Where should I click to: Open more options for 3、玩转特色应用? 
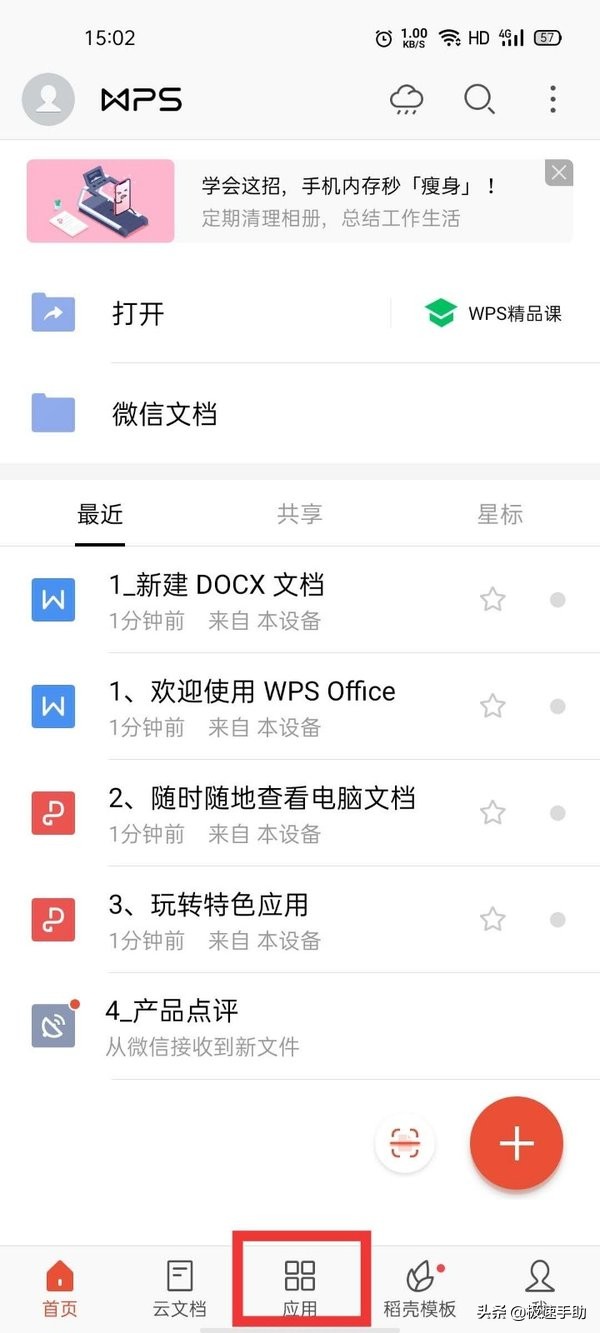click(558, 919)
